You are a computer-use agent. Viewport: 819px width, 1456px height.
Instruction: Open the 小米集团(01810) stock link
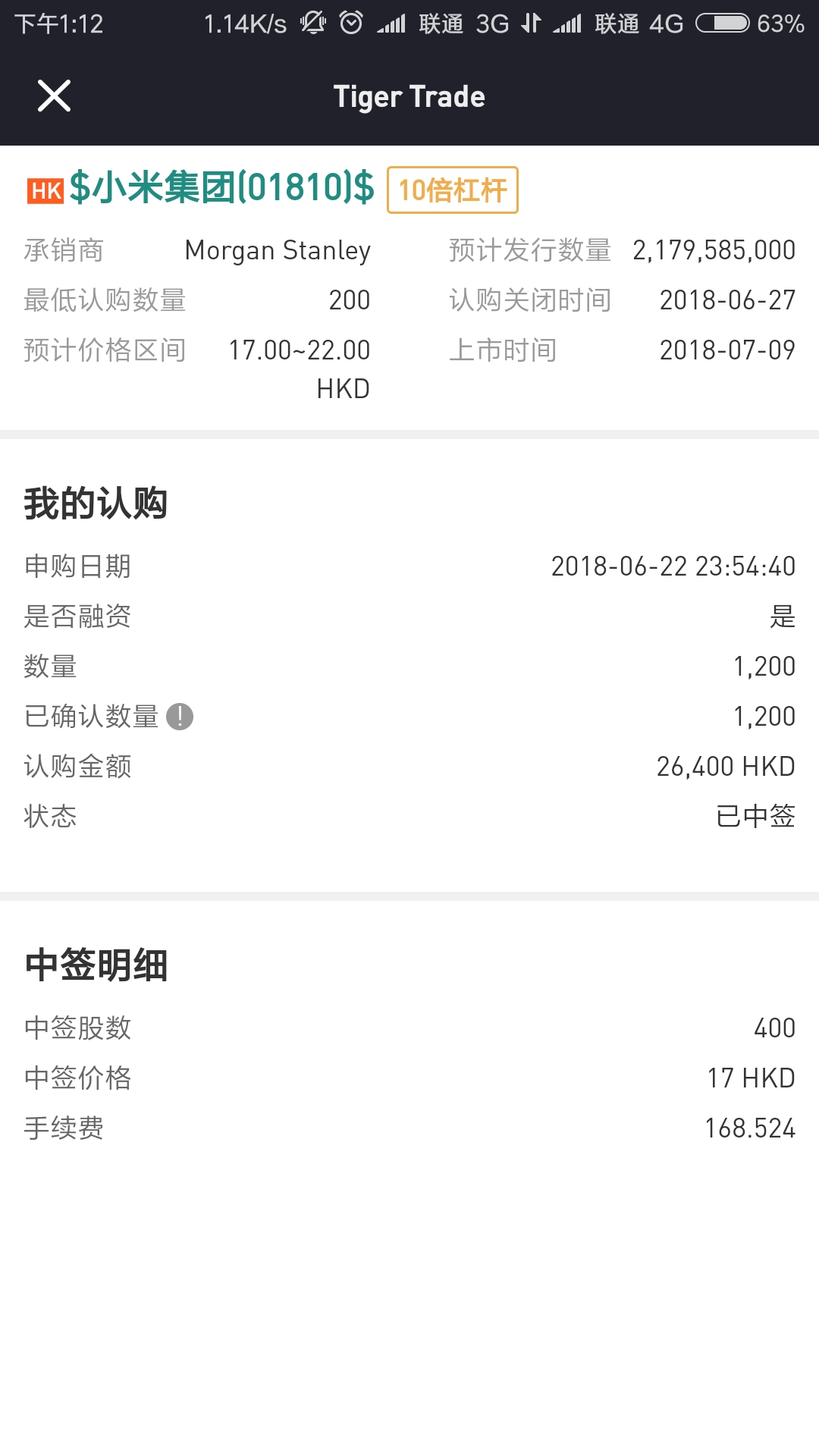pyautogui.click(x=222, y=188)
